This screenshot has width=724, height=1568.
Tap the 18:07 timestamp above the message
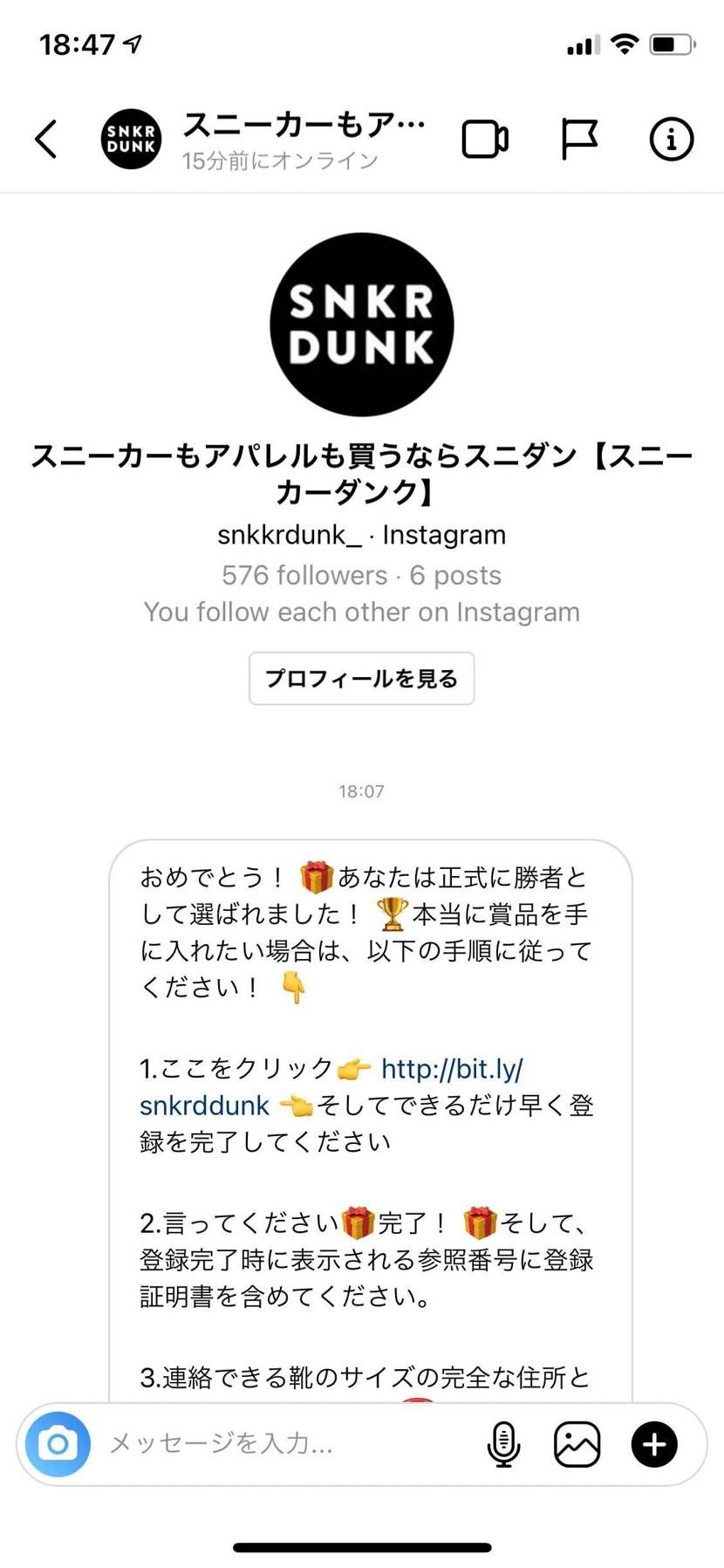pos(361,791)
